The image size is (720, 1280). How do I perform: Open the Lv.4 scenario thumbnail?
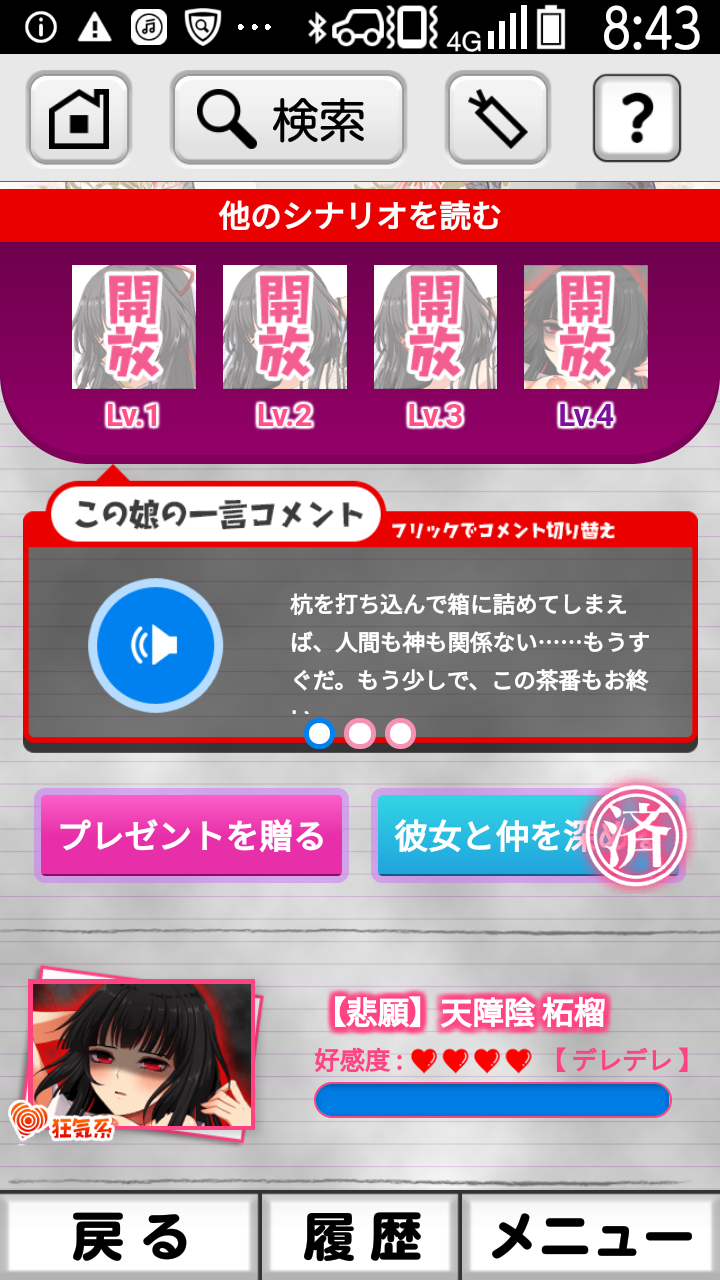coord(586,327)
